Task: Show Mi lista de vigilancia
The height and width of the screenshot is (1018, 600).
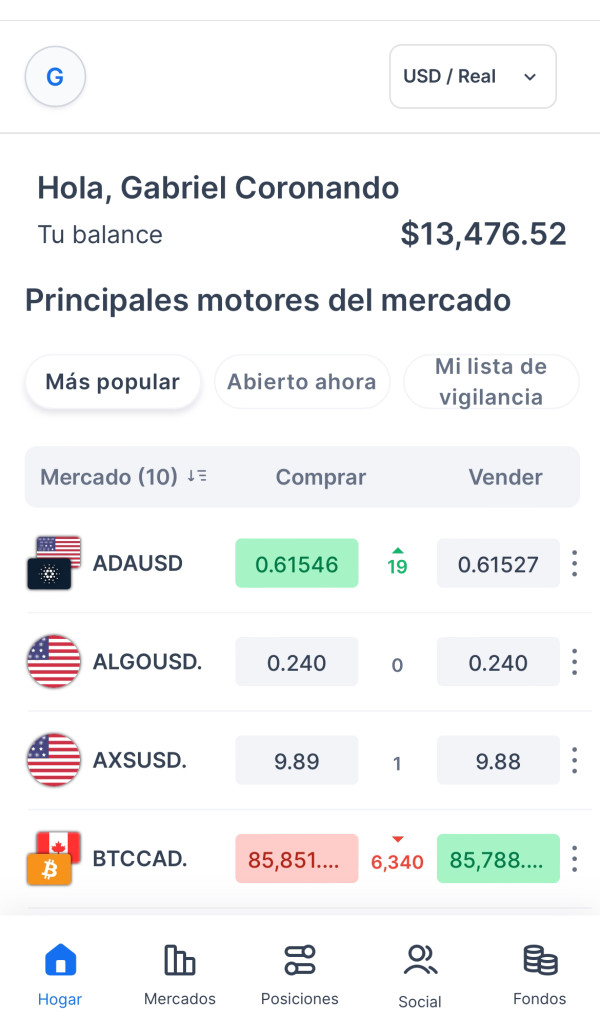Action: coord(490,382)
